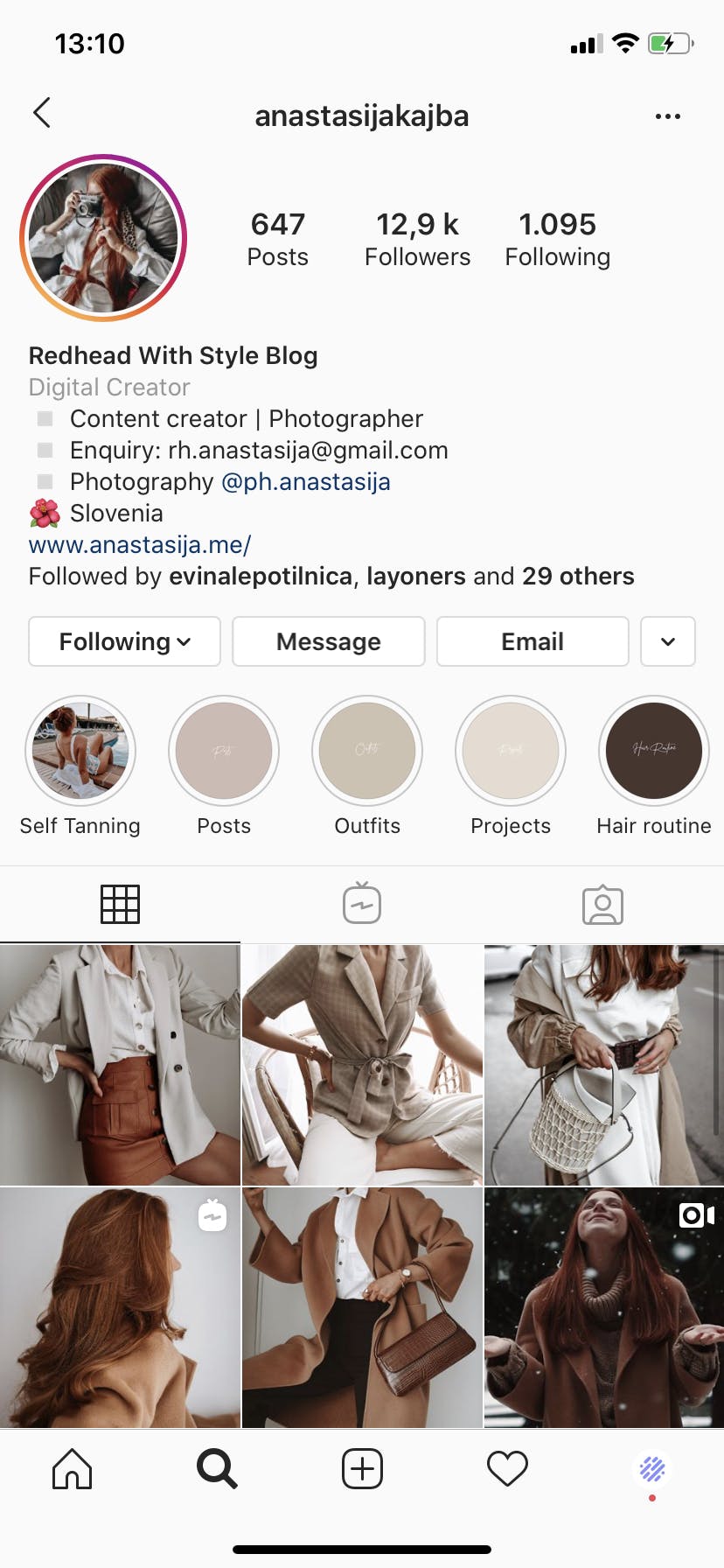724x1568 pixels.
Task: Open the 1.095 Following list
Action: (558, 239)
